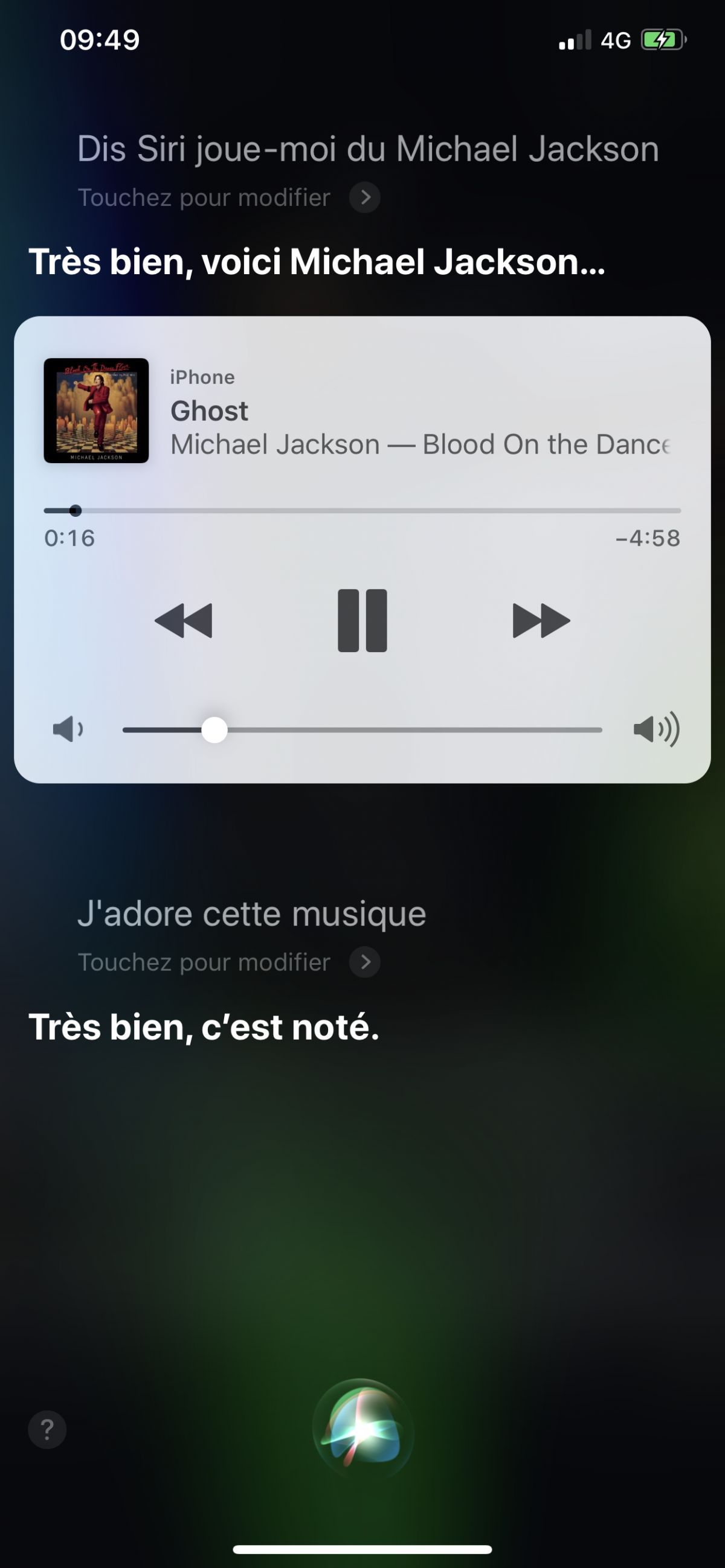Skip to the next track
The height and width of the screenshot is (1568, 725).
click(x=541, y=619)
